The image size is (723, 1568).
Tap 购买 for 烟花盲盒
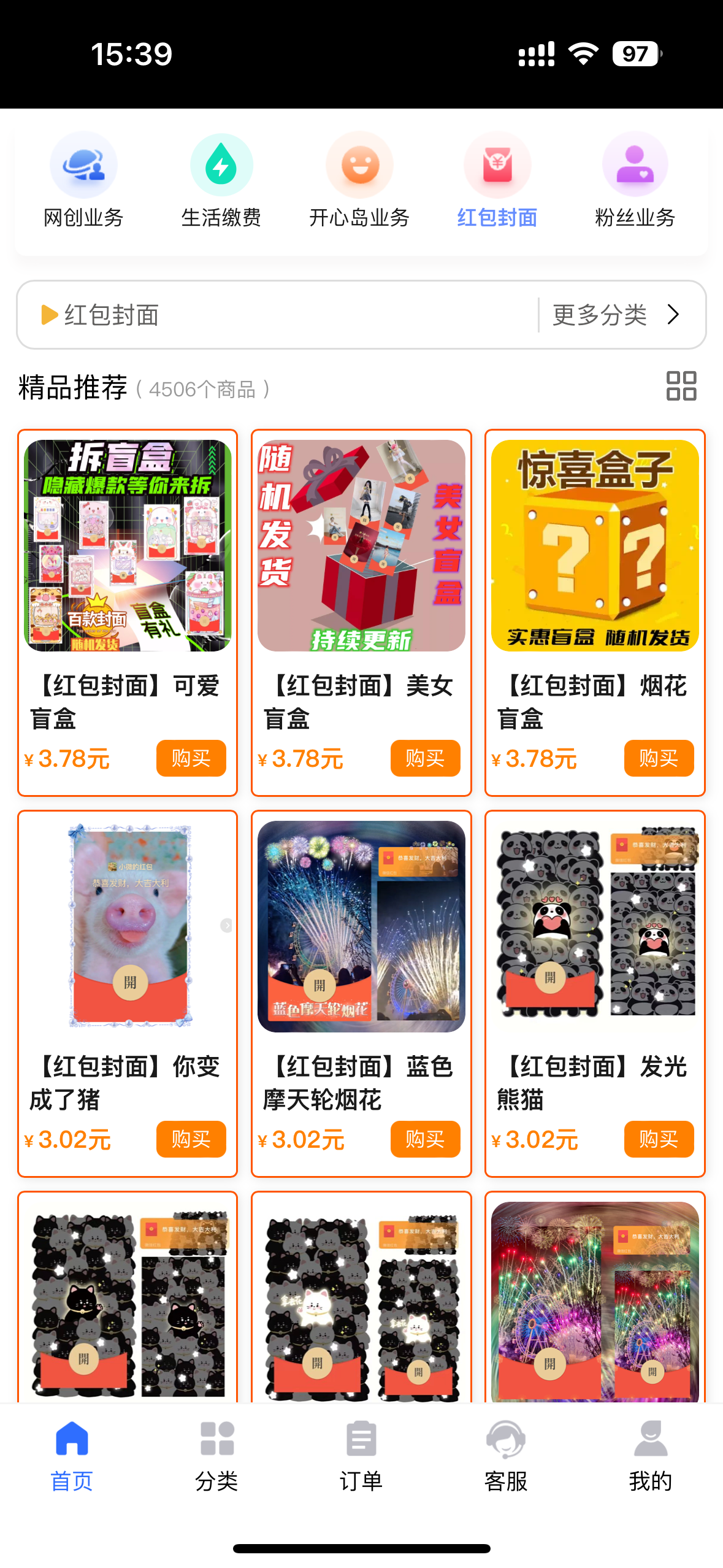[x=658, y=758]
